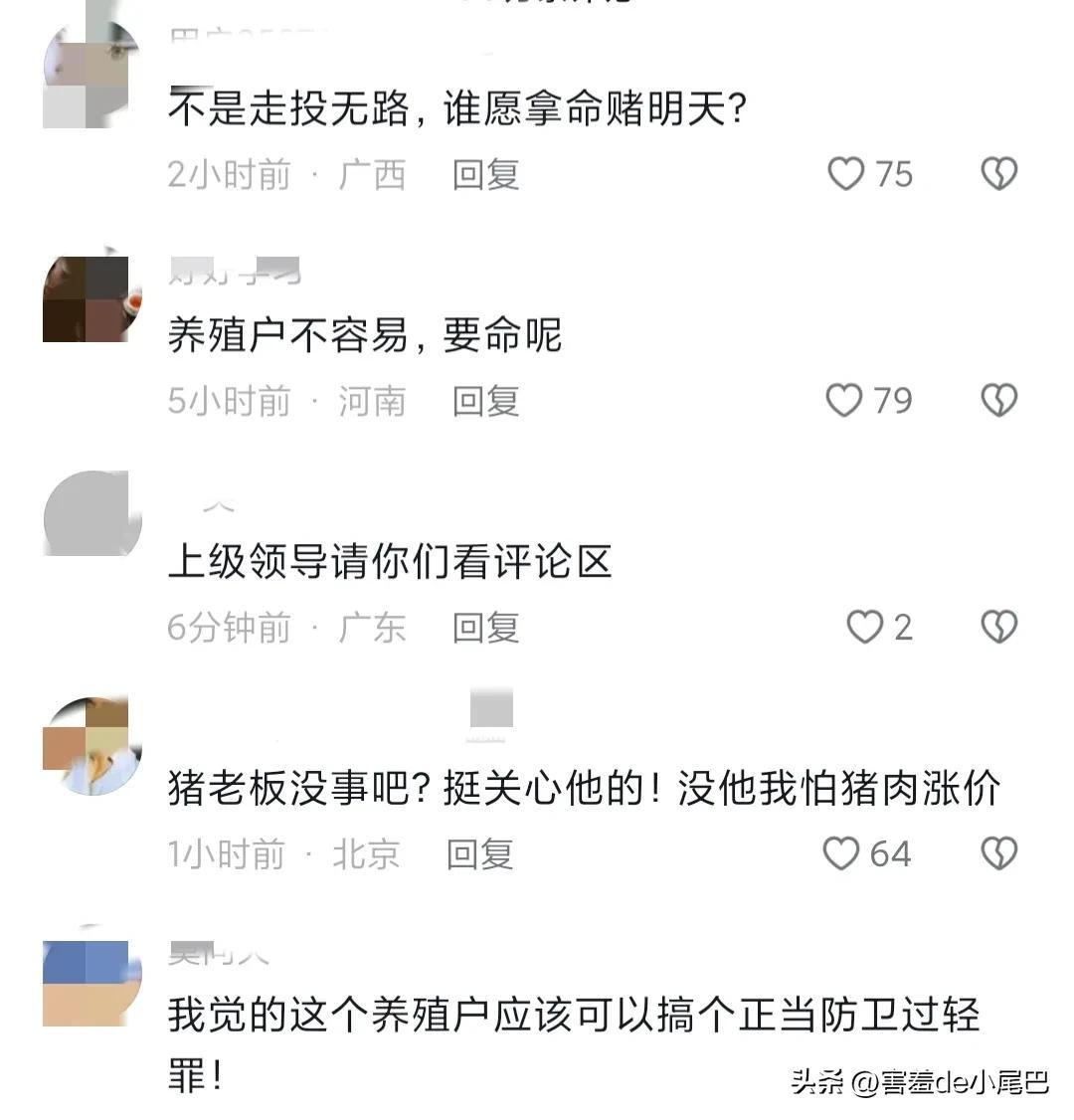This screenshot has height=1120, width=1074.
Task: Dislike the comment from 河南
Action: click(x=998, y=400)
